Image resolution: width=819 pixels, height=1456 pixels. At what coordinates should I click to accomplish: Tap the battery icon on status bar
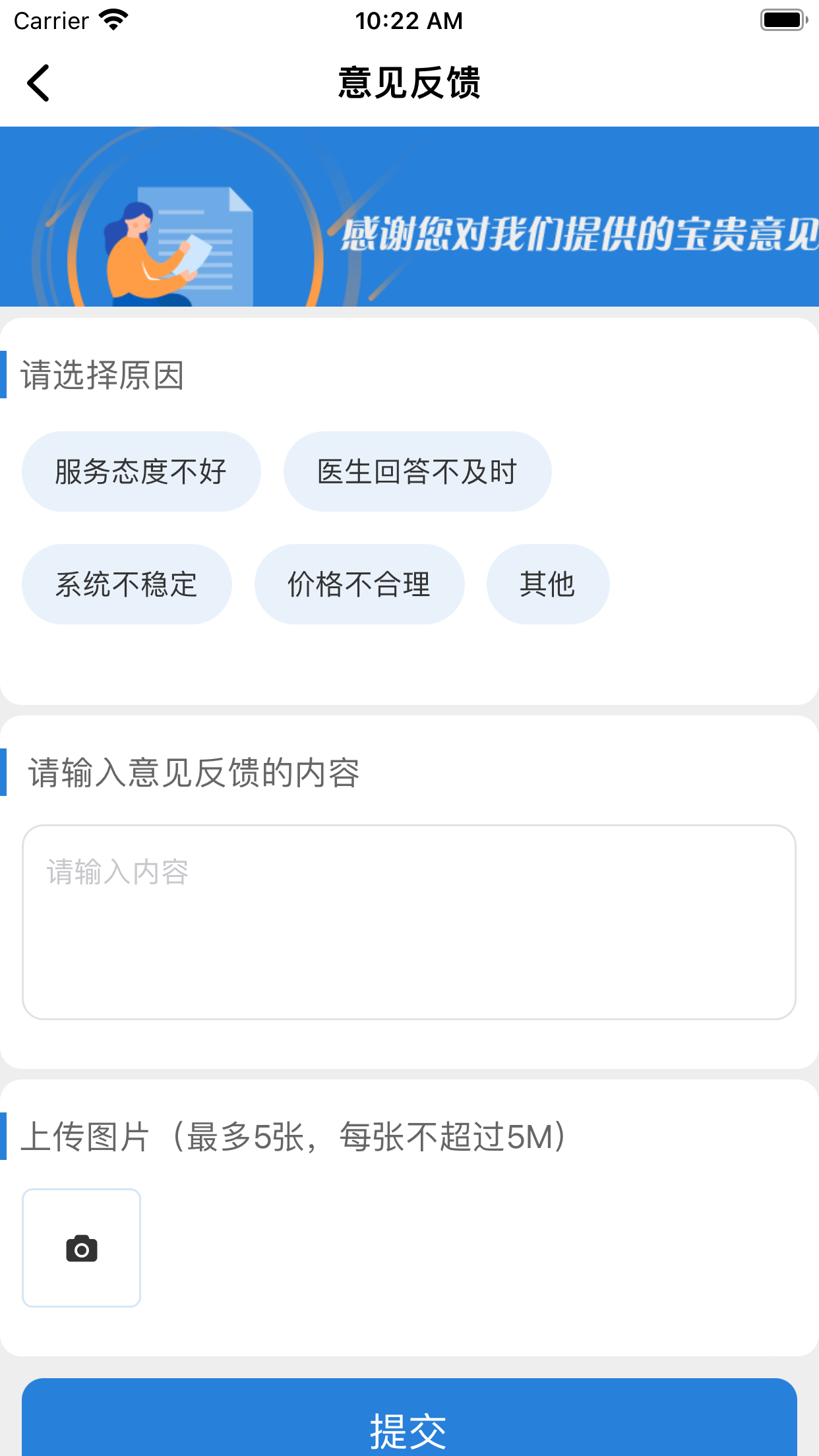[x=782, y=20]
